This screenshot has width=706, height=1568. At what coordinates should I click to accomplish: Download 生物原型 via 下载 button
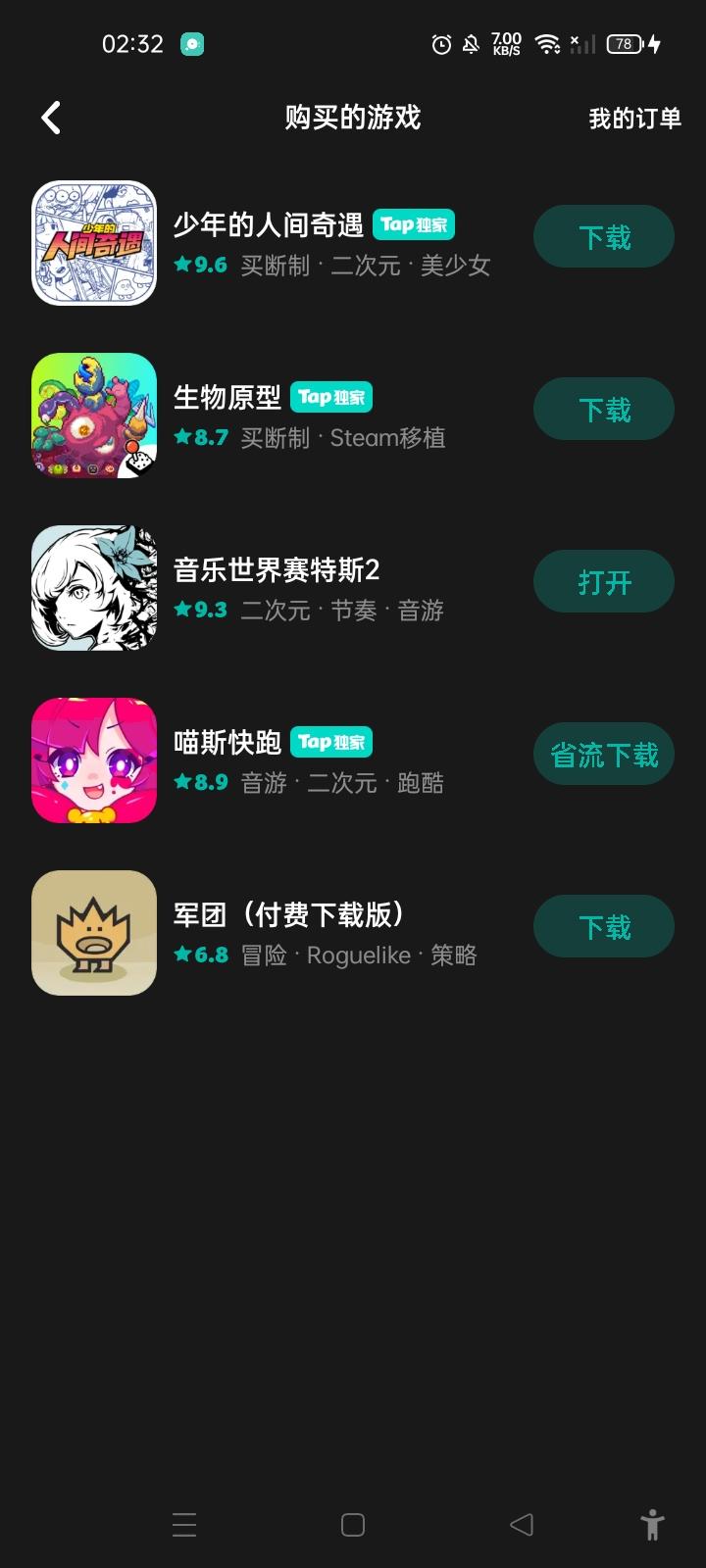(603, 409)
